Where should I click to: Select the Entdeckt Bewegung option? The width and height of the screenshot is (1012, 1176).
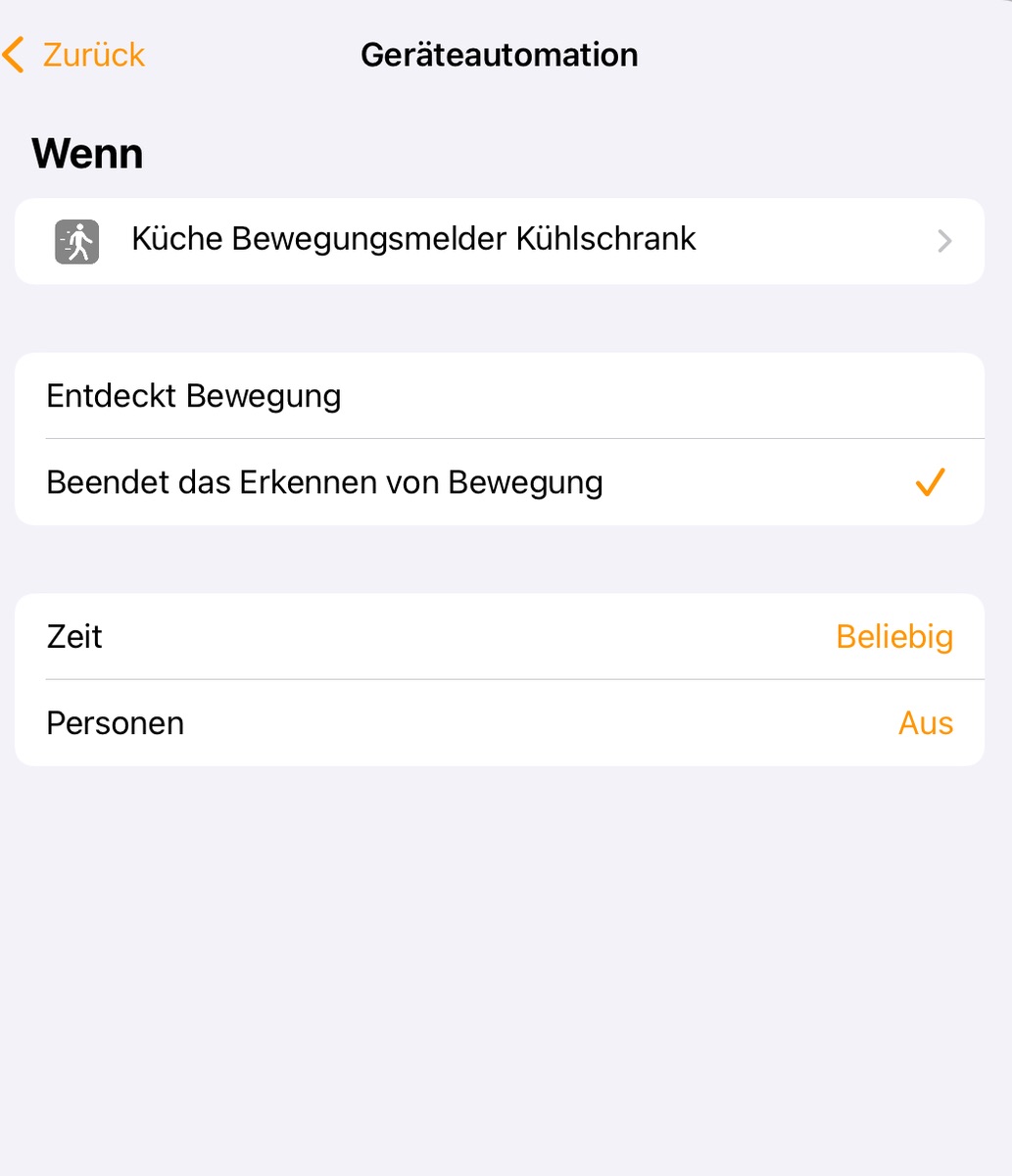tap(499, 396)
